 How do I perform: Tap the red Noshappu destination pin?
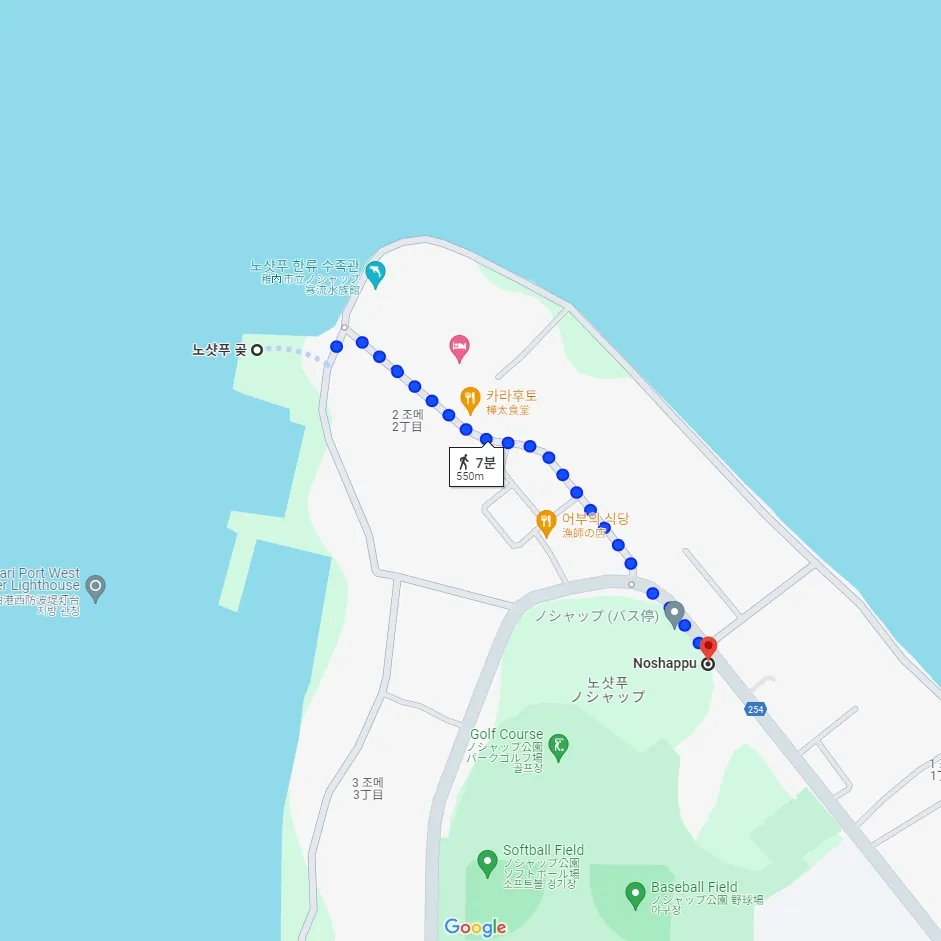tap(708, 646)
